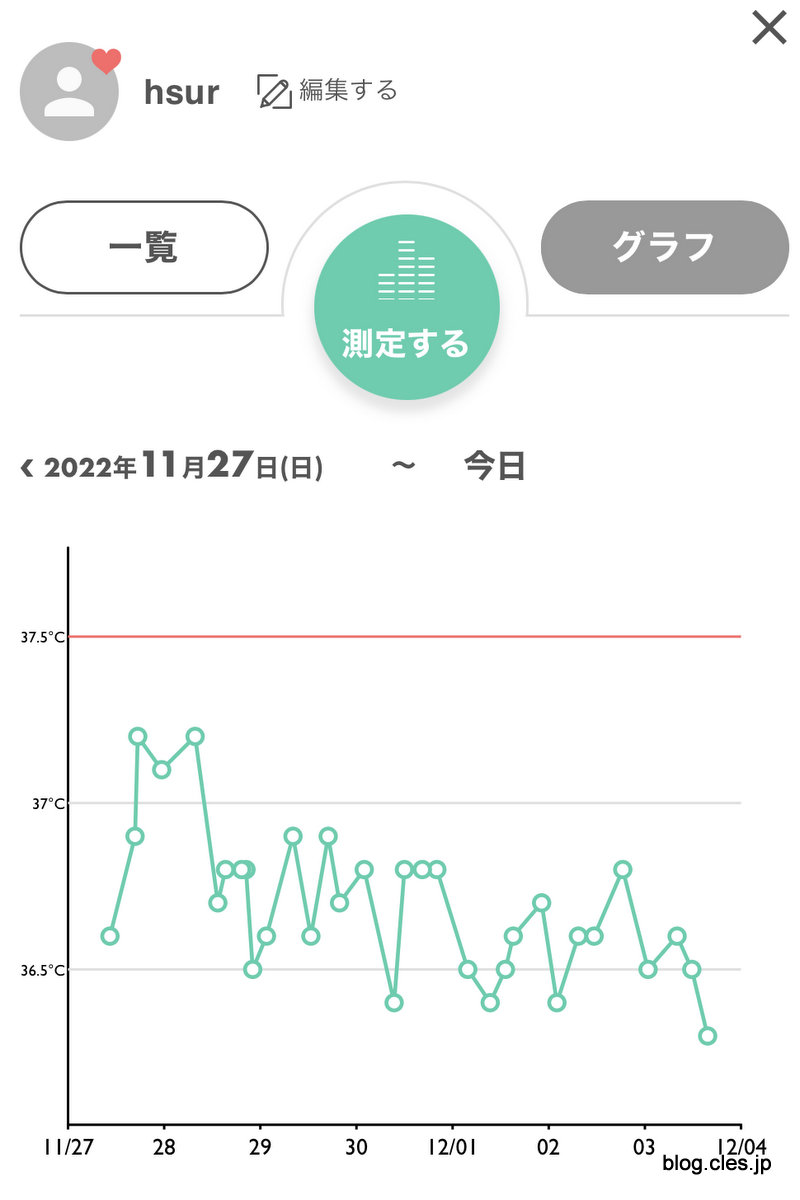Viewport: 800px width, 1200px height.
Task: Go to the previous date range
Action: tap(27, 467)
